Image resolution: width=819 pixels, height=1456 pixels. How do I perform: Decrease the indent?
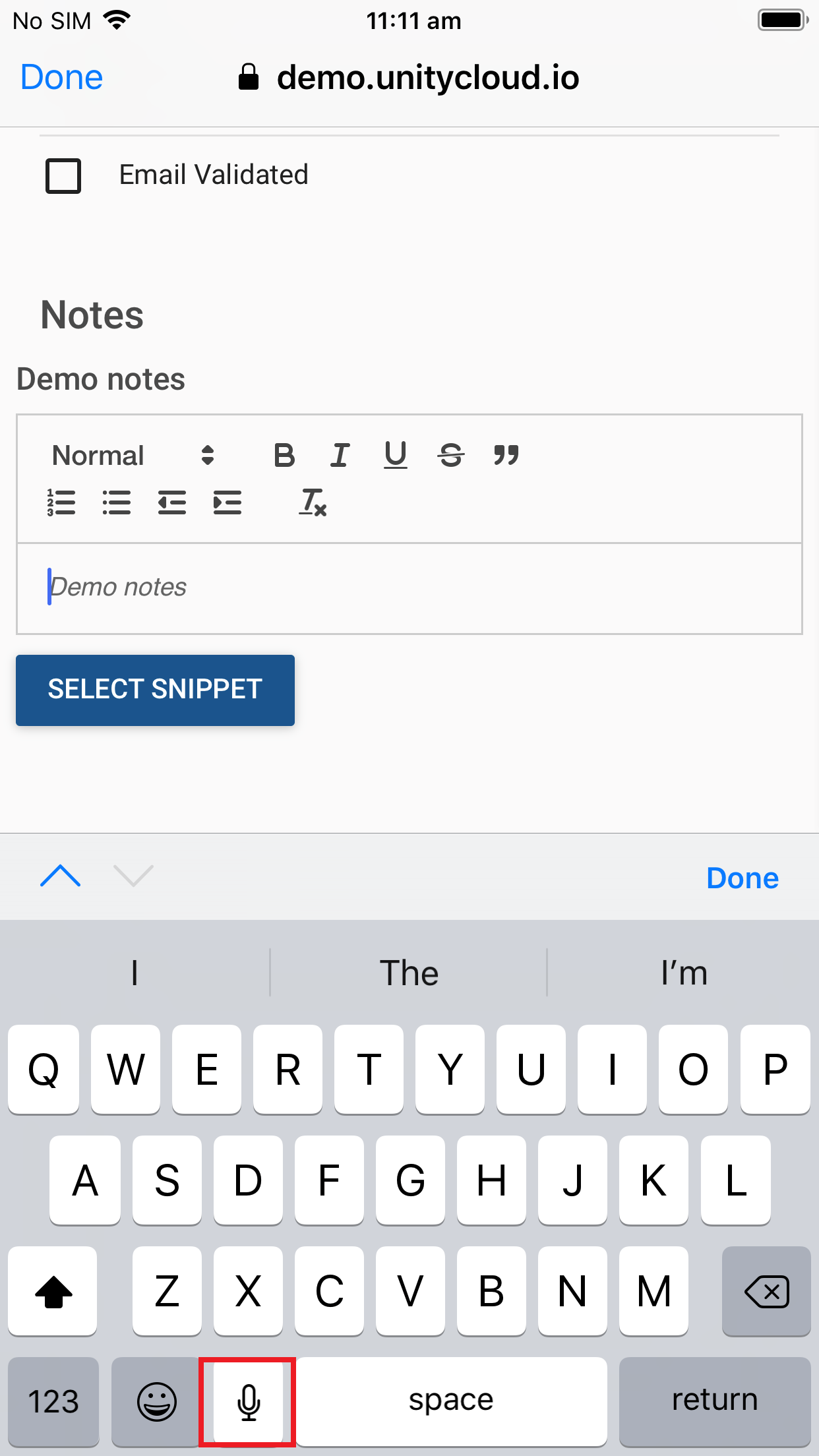coord(172,503)
